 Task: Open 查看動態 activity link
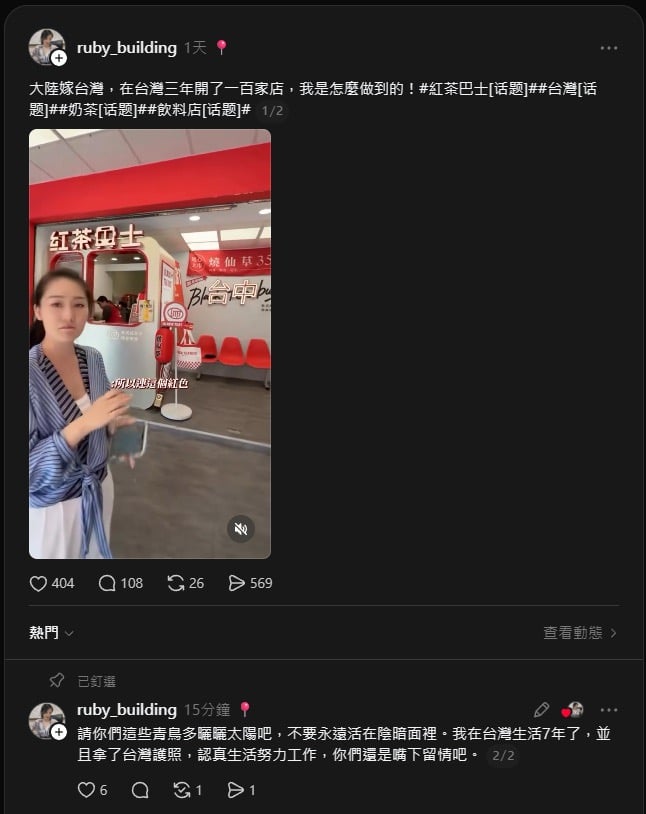(x=580, y=632)
